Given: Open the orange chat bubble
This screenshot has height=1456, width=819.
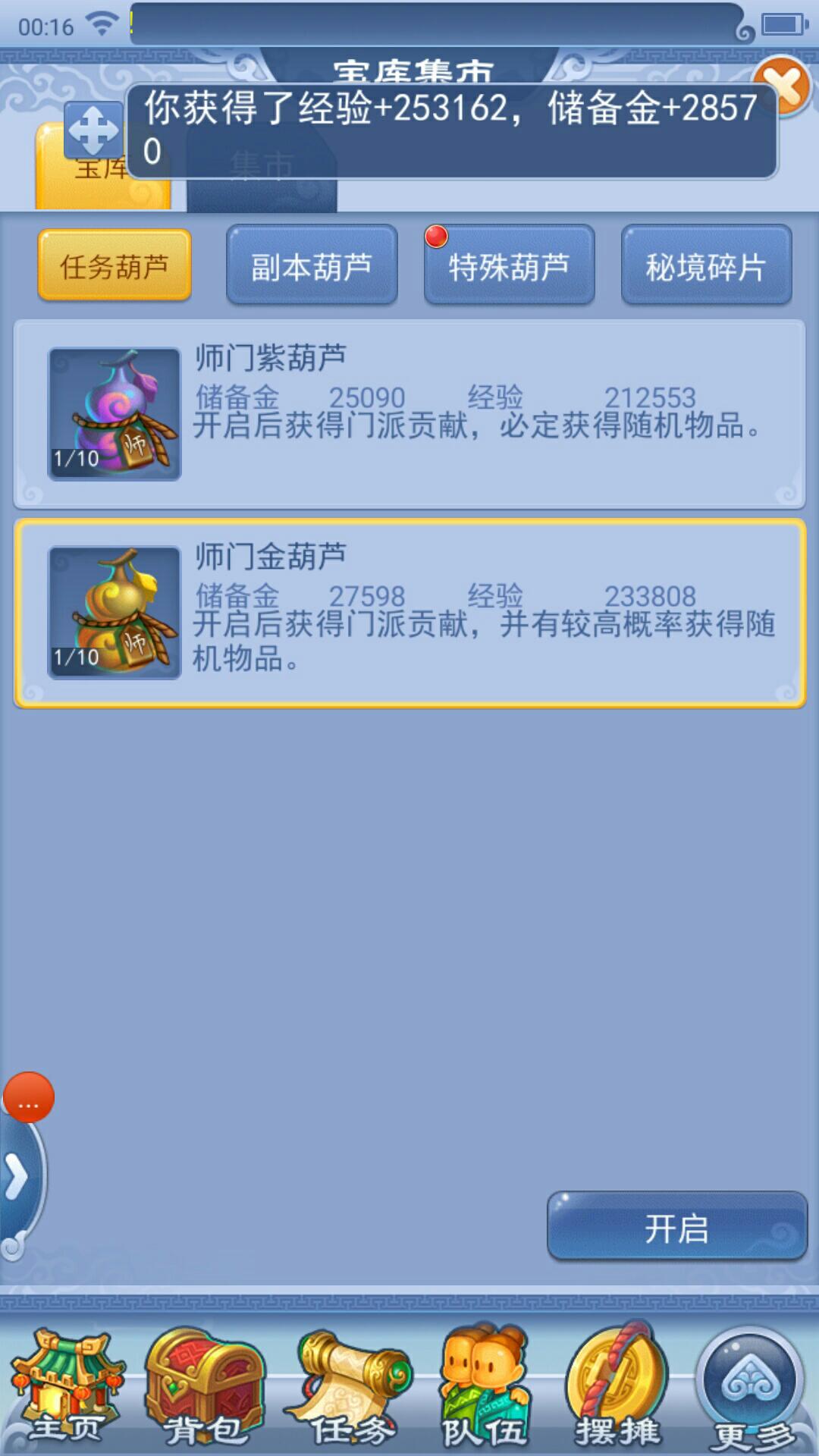Looking at the screenshot, I should [29, 1097].
